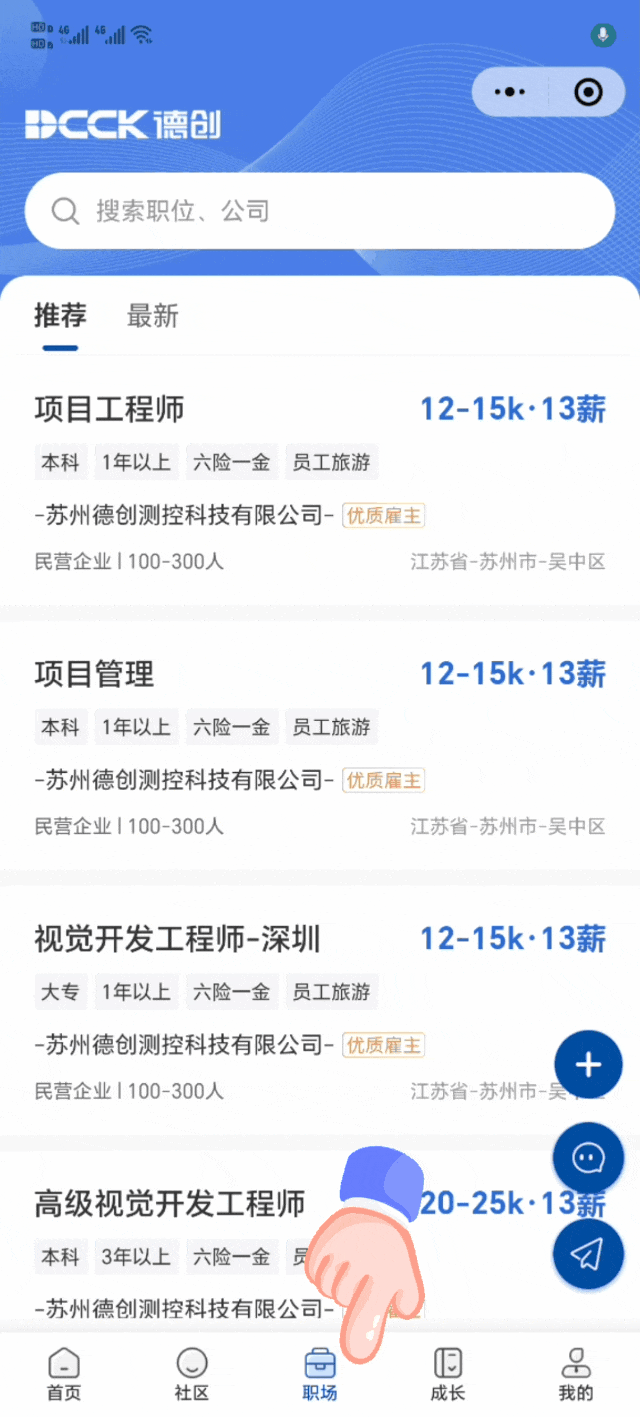Tap the floating plus button
Viewport: 640px width, 1417px height.
(x=588, y=1065)
